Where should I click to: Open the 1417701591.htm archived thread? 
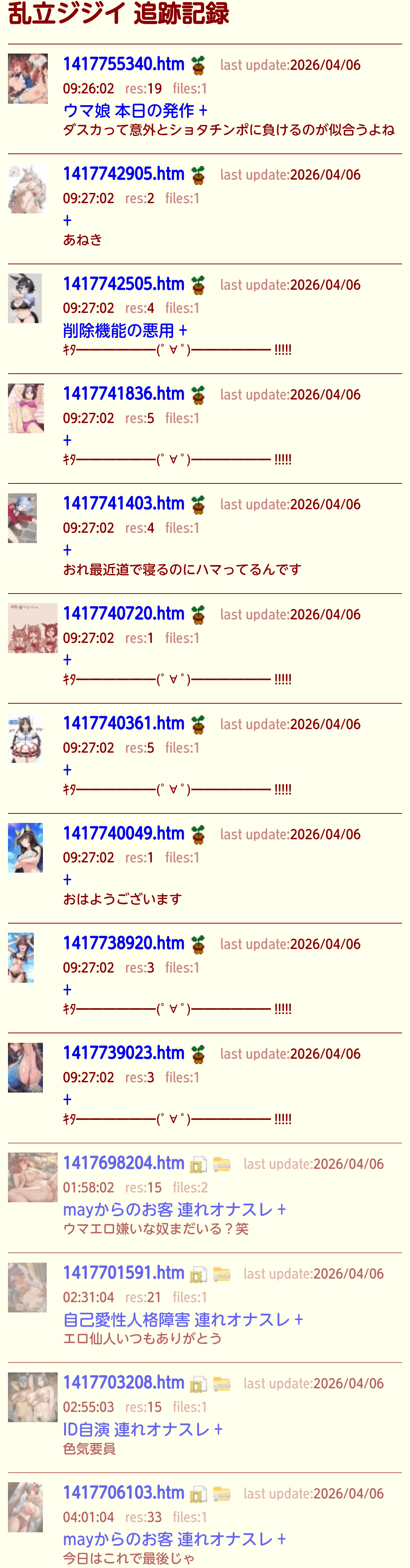123,1273
